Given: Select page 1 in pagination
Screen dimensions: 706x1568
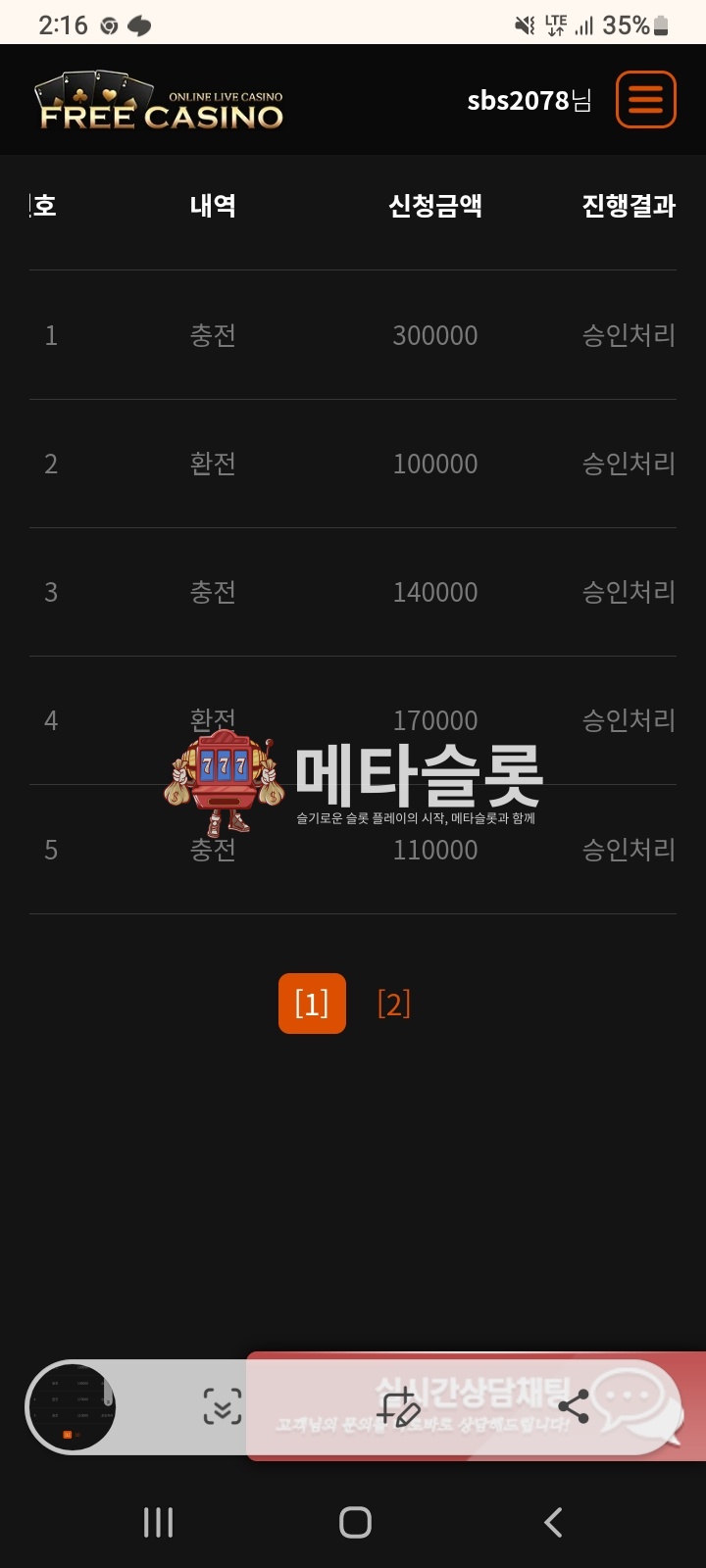Looking at the screenshot, I should point(312,1004).
